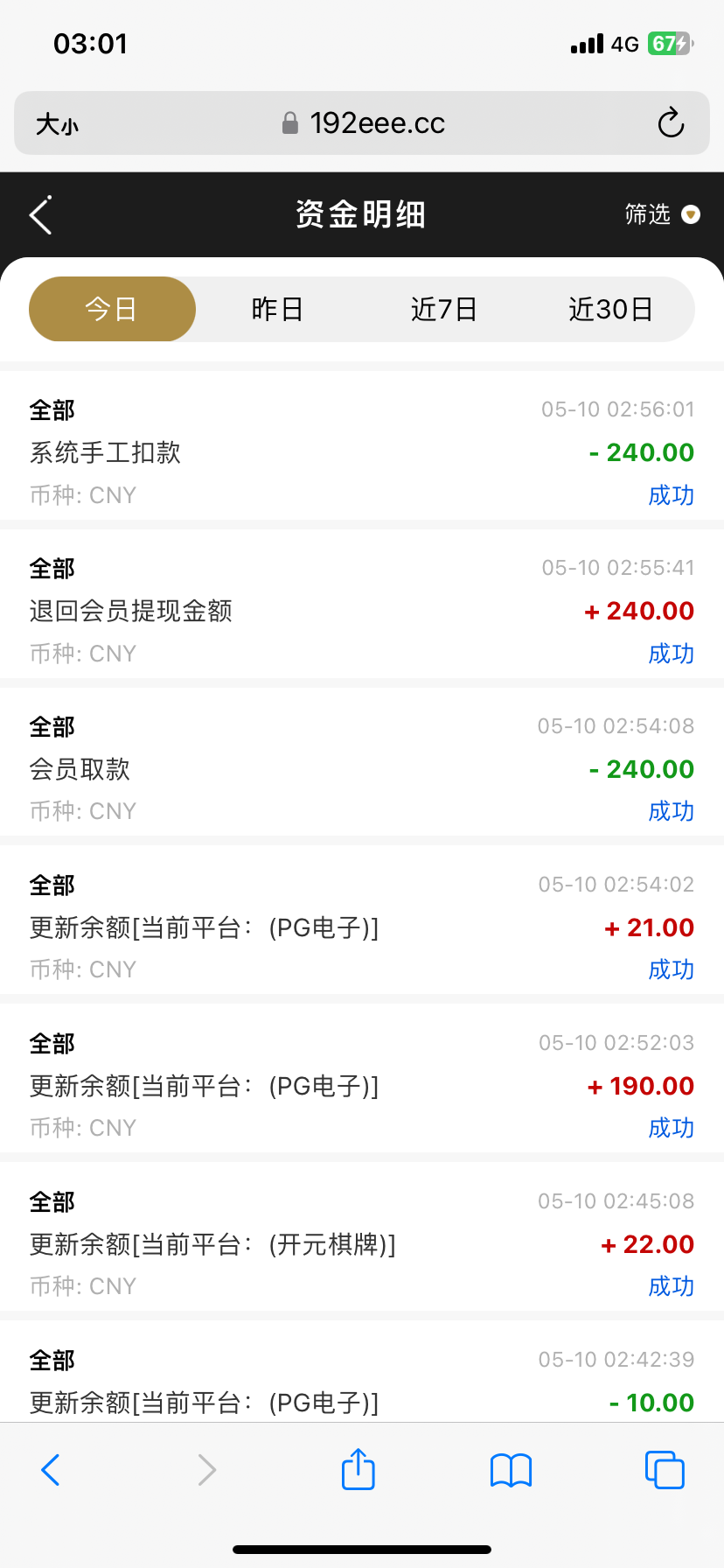Open Safari bookmarks

[x=511, y=1470]
